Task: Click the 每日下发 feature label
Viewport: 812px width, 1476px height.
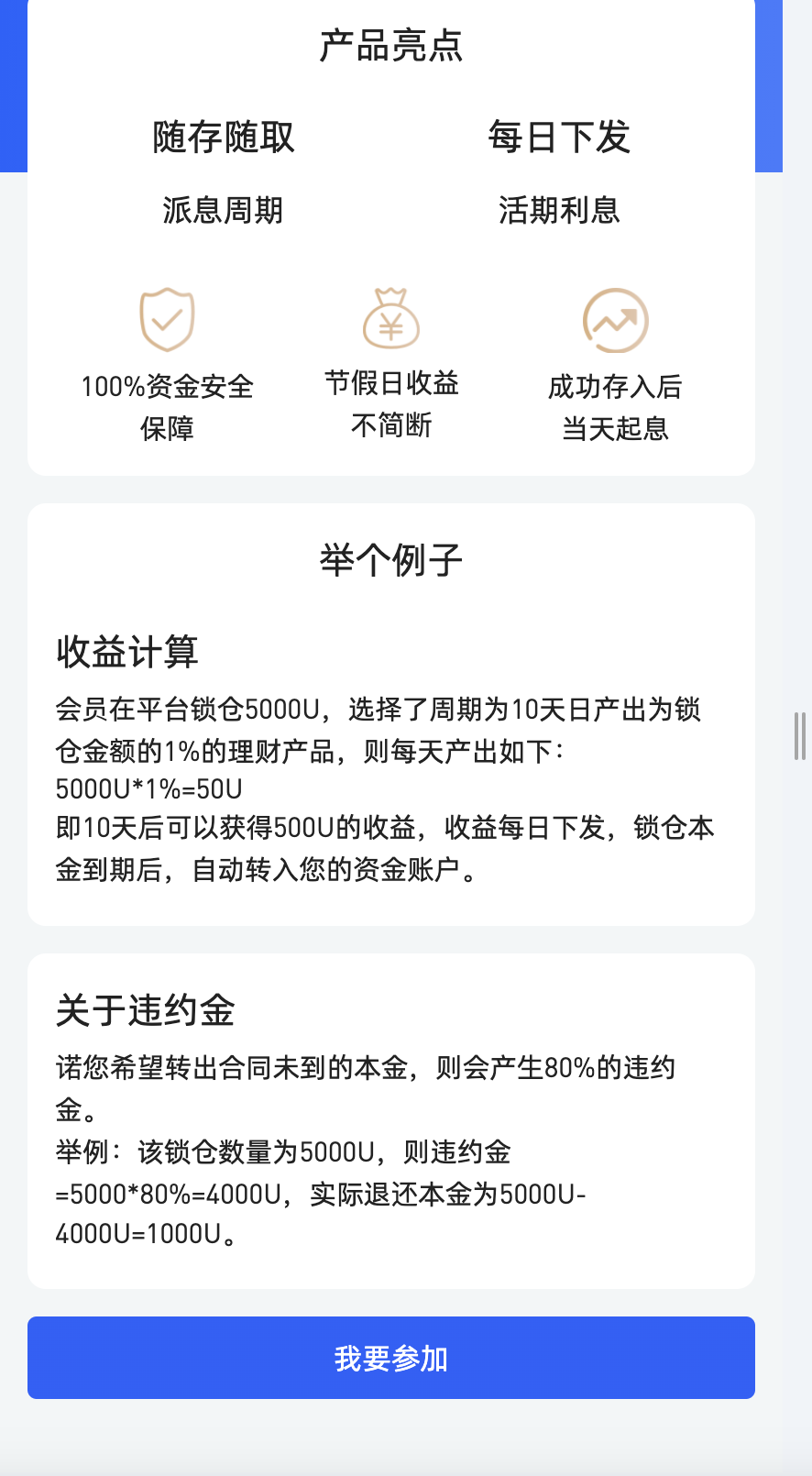Action: [561, 138]
